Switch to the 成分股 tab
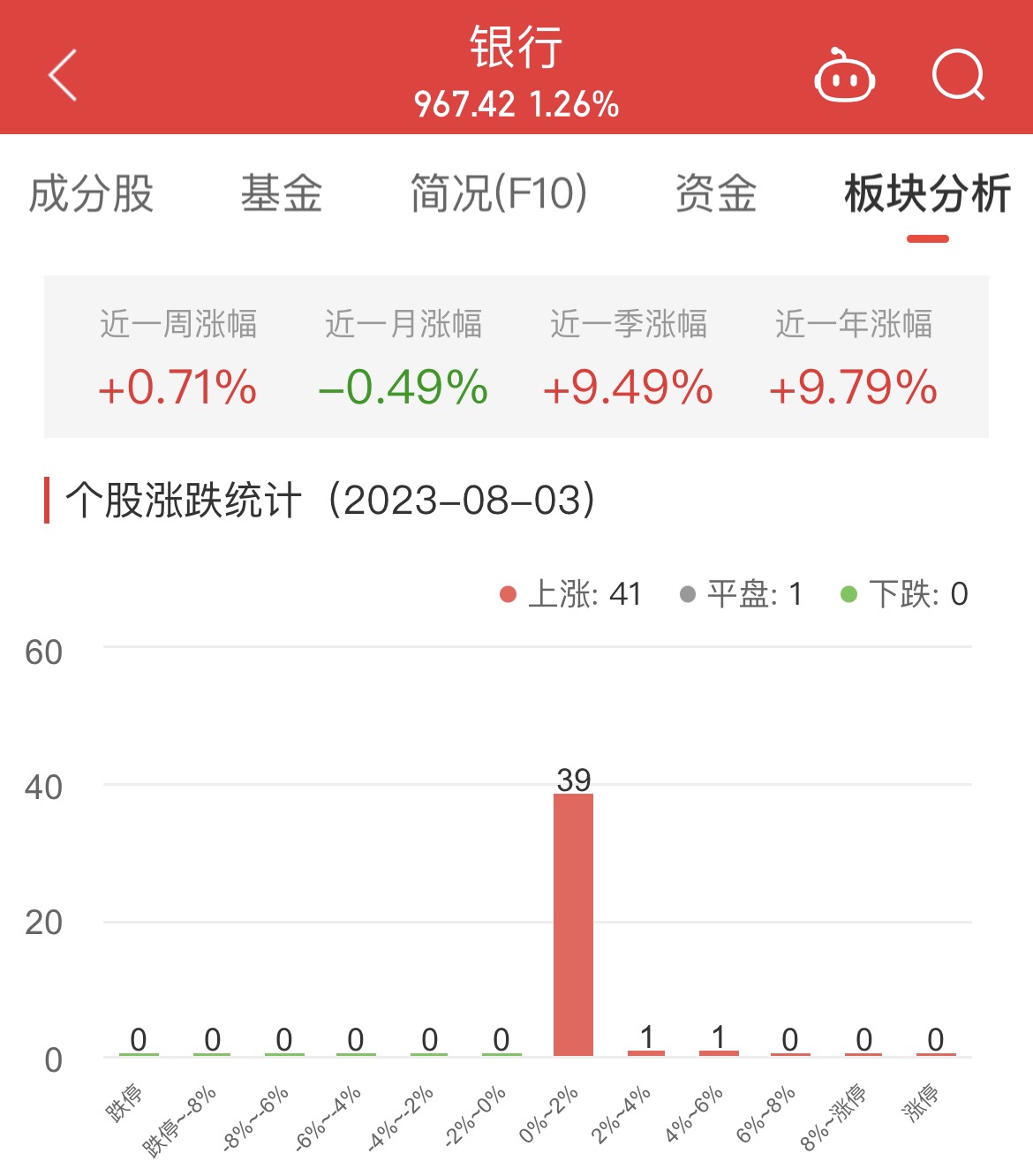This screenshot has height=1176, width=1033. coord(92,193)
